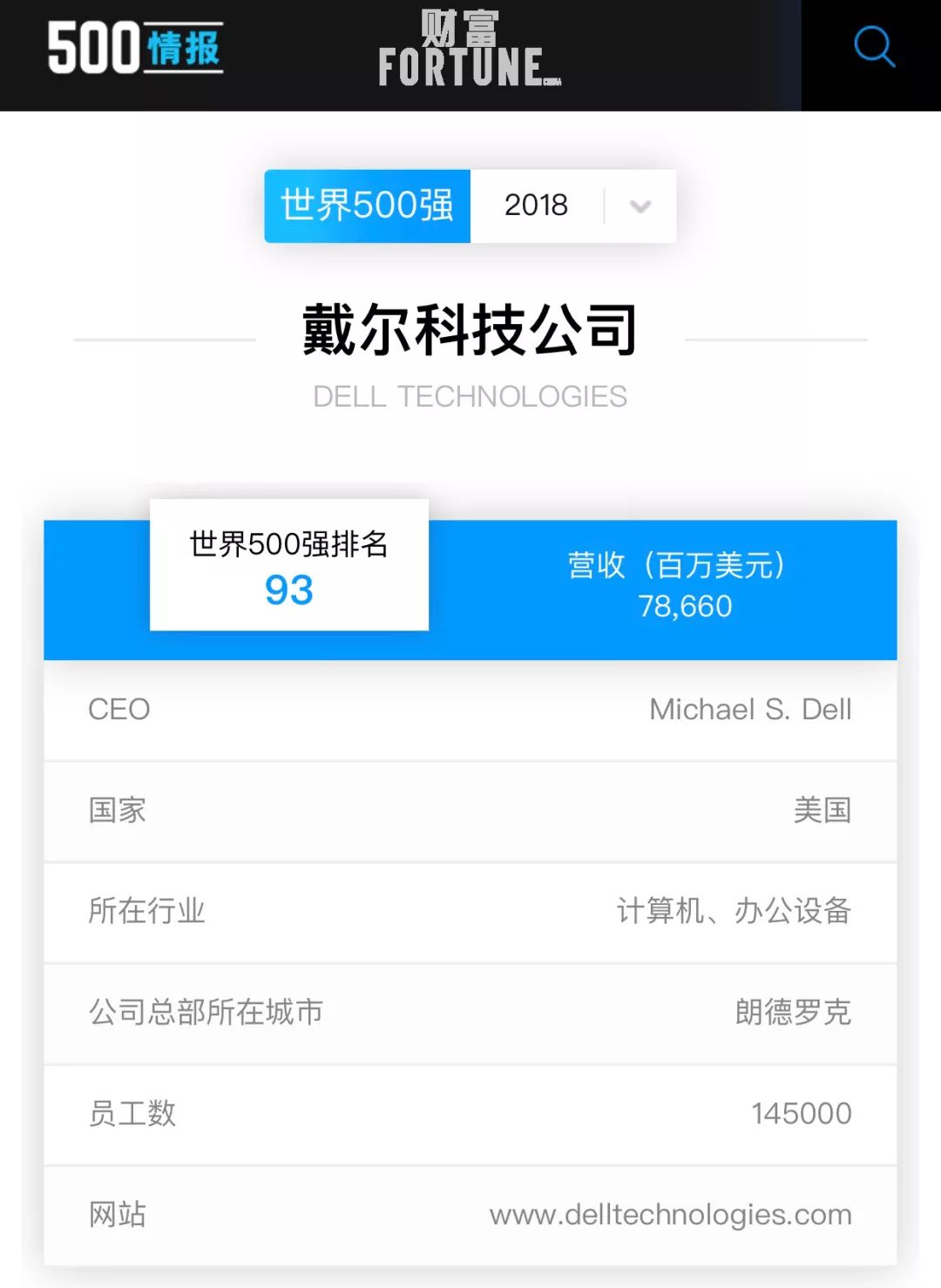Open the search magnifier icon
The image size is (941, 1288).
(874, 47)
